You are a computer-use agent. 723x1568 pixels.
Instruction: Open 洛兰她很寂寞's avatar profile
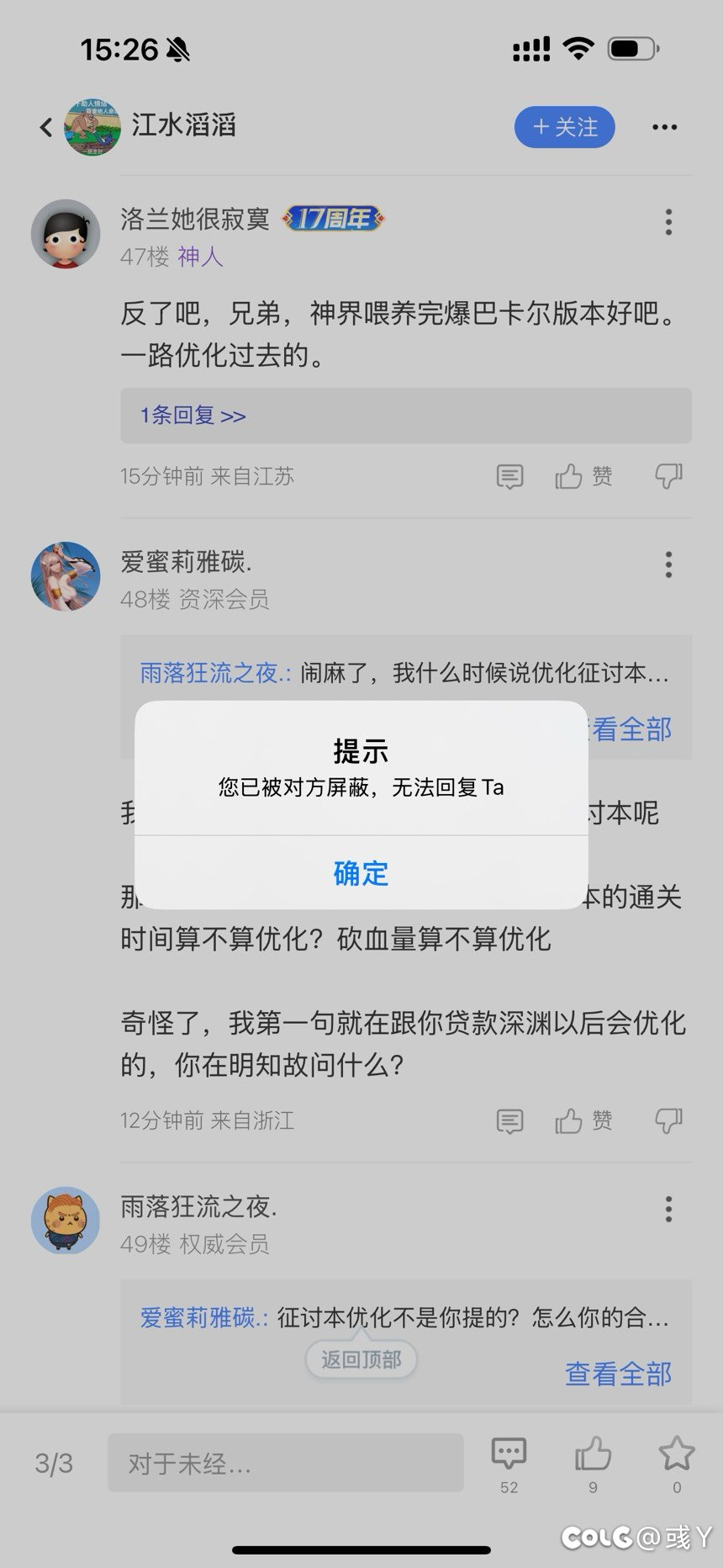(66, 234)
